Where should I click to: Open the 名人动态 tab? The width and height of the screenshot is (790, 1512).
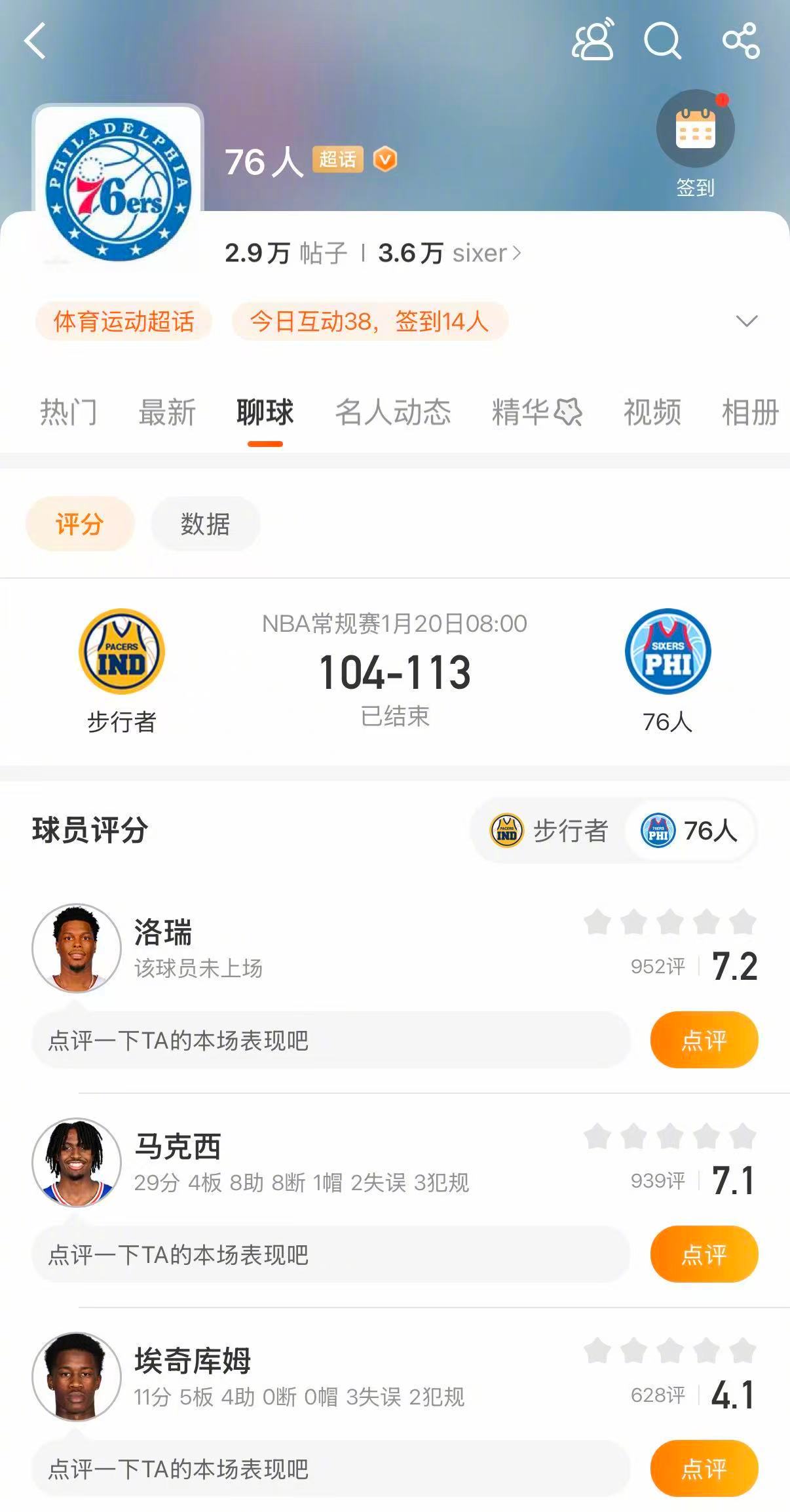coord(392,412)
